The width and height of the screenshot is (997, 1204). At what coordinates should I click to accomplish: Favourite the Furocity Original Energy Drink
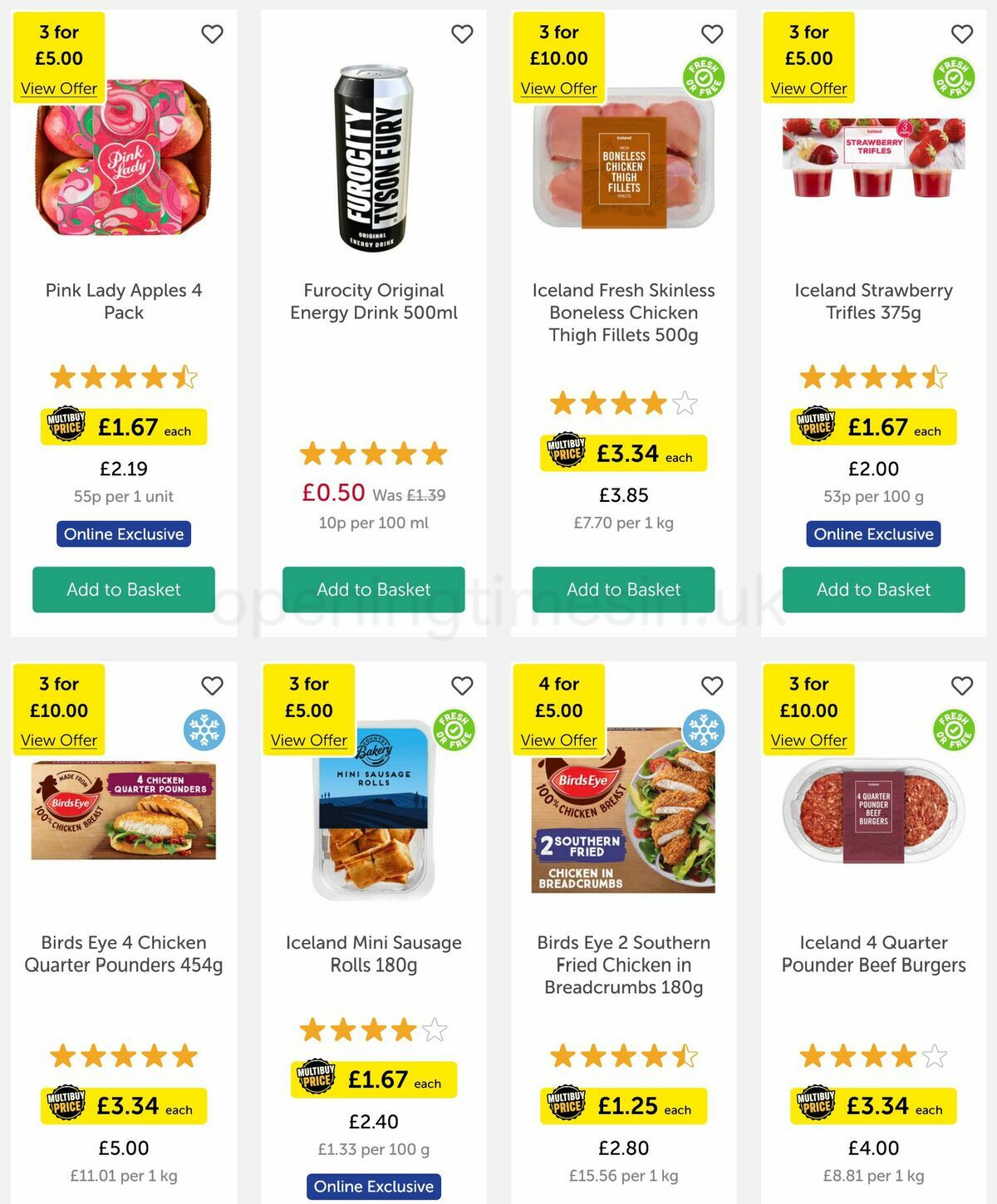click(x=463, y=35)
